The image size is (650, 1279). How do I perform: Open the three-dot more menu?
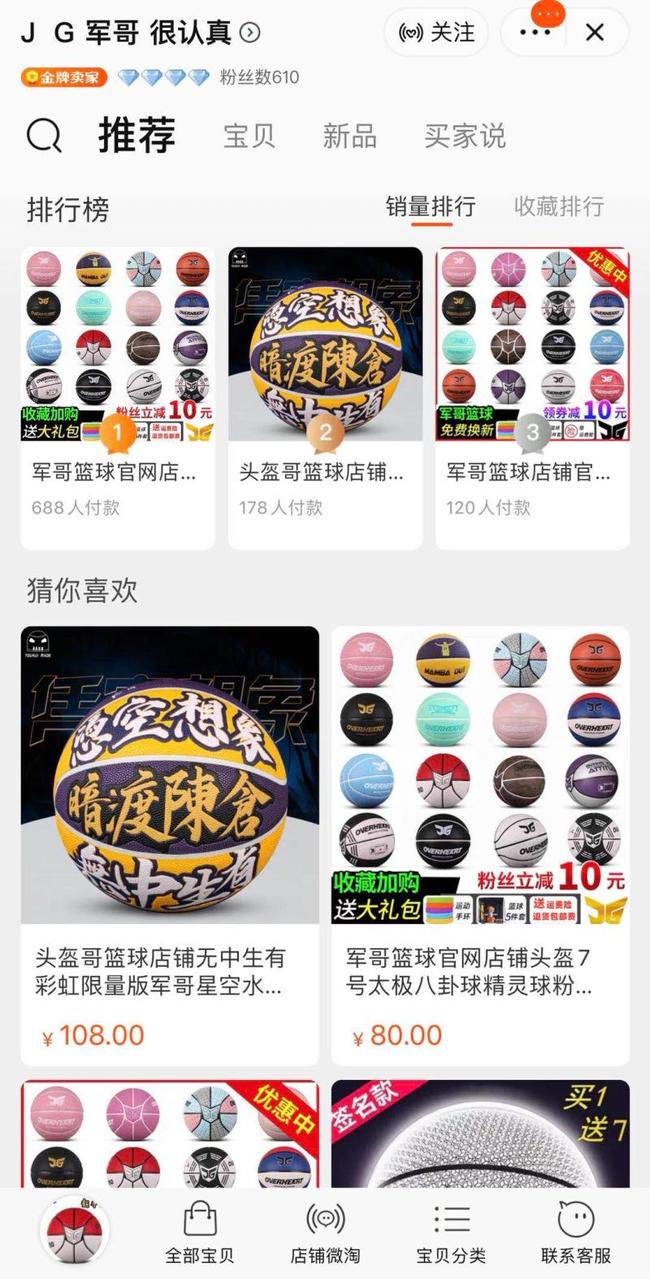pyautogui.click(x=535, y=32)
